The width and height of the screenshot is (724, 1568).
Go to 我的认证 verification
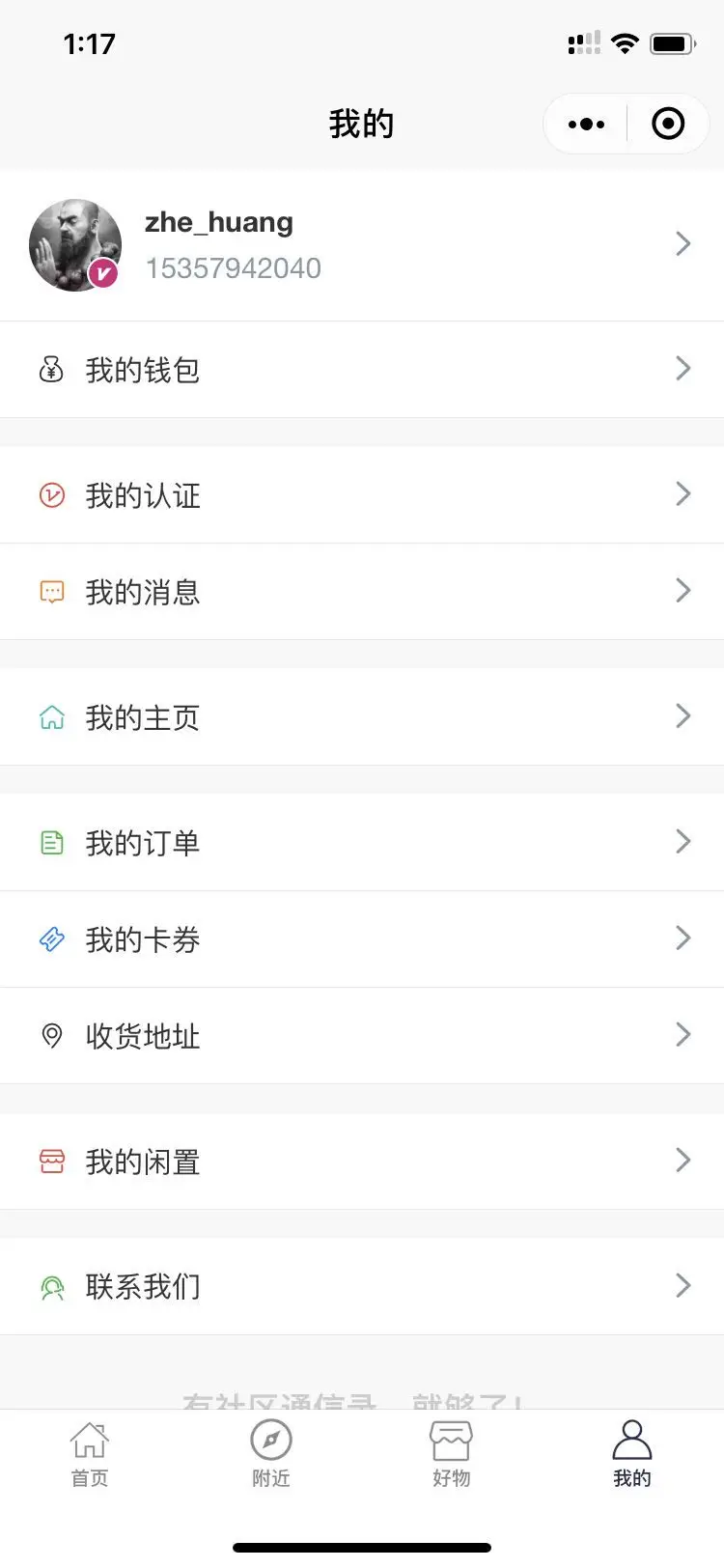(x=362, y=495)
